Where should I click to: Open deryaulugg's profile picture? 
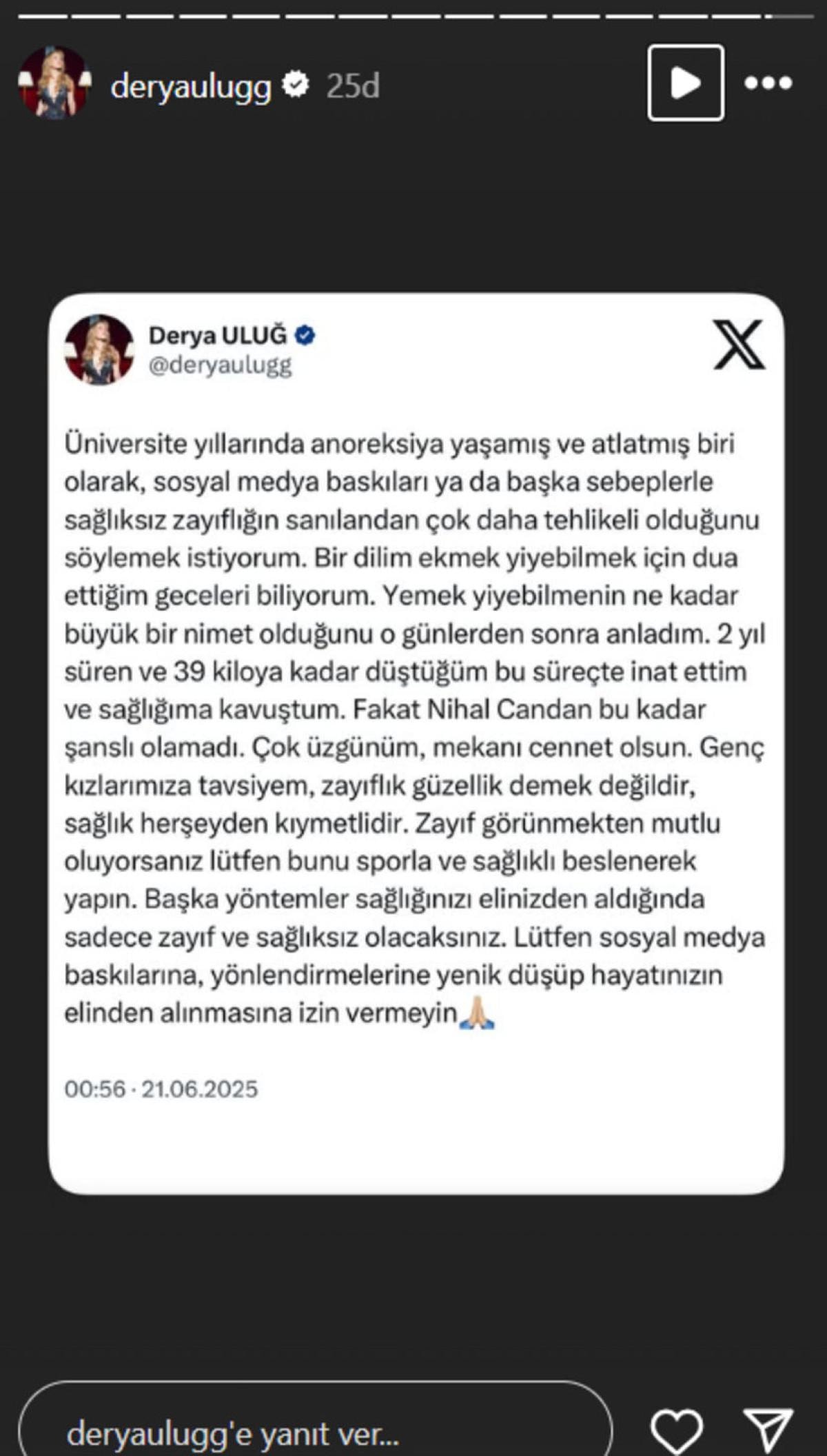54,84
